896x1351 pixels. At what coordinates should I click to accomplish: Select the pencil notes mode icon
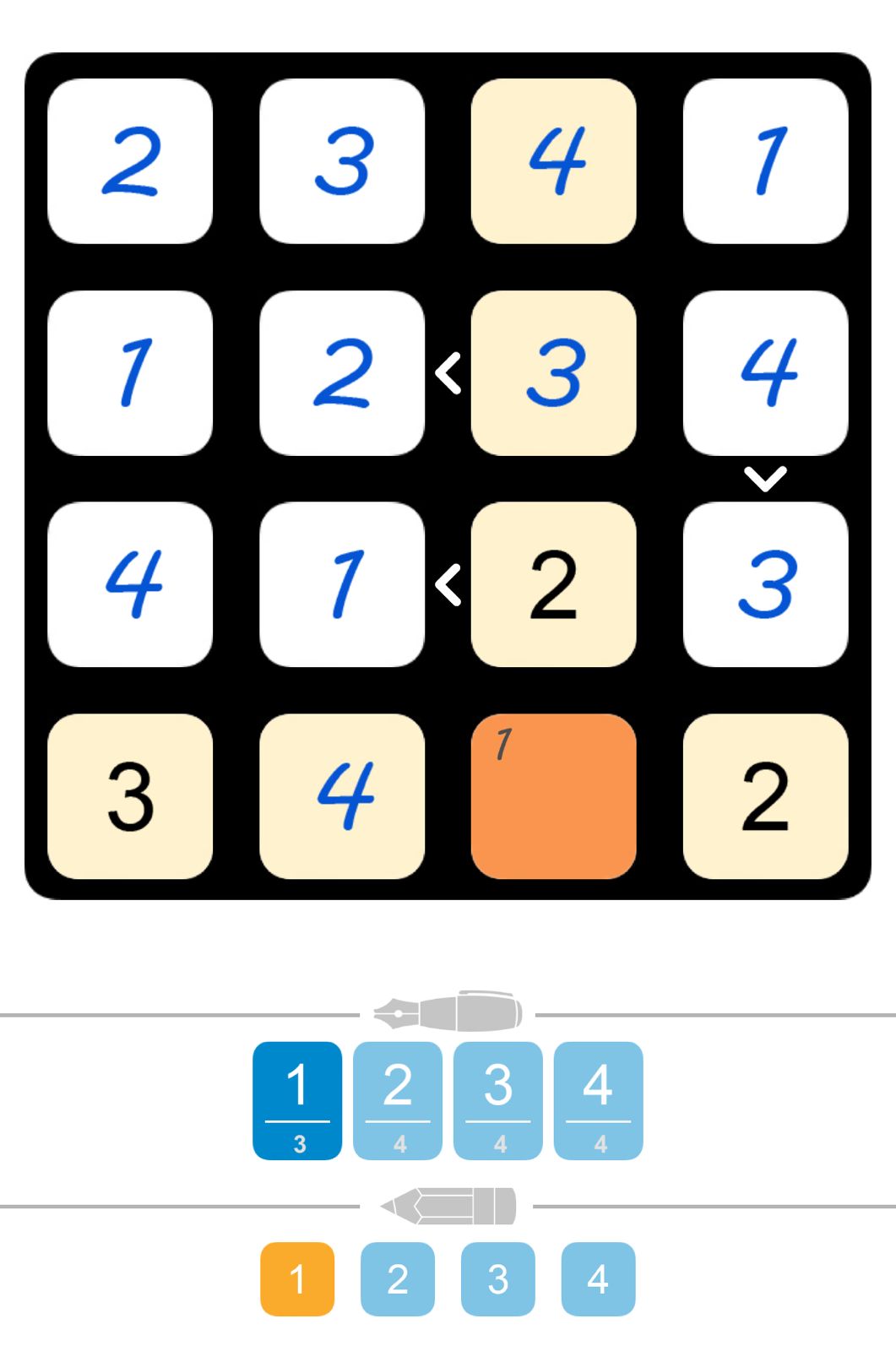click(448, 1205)
